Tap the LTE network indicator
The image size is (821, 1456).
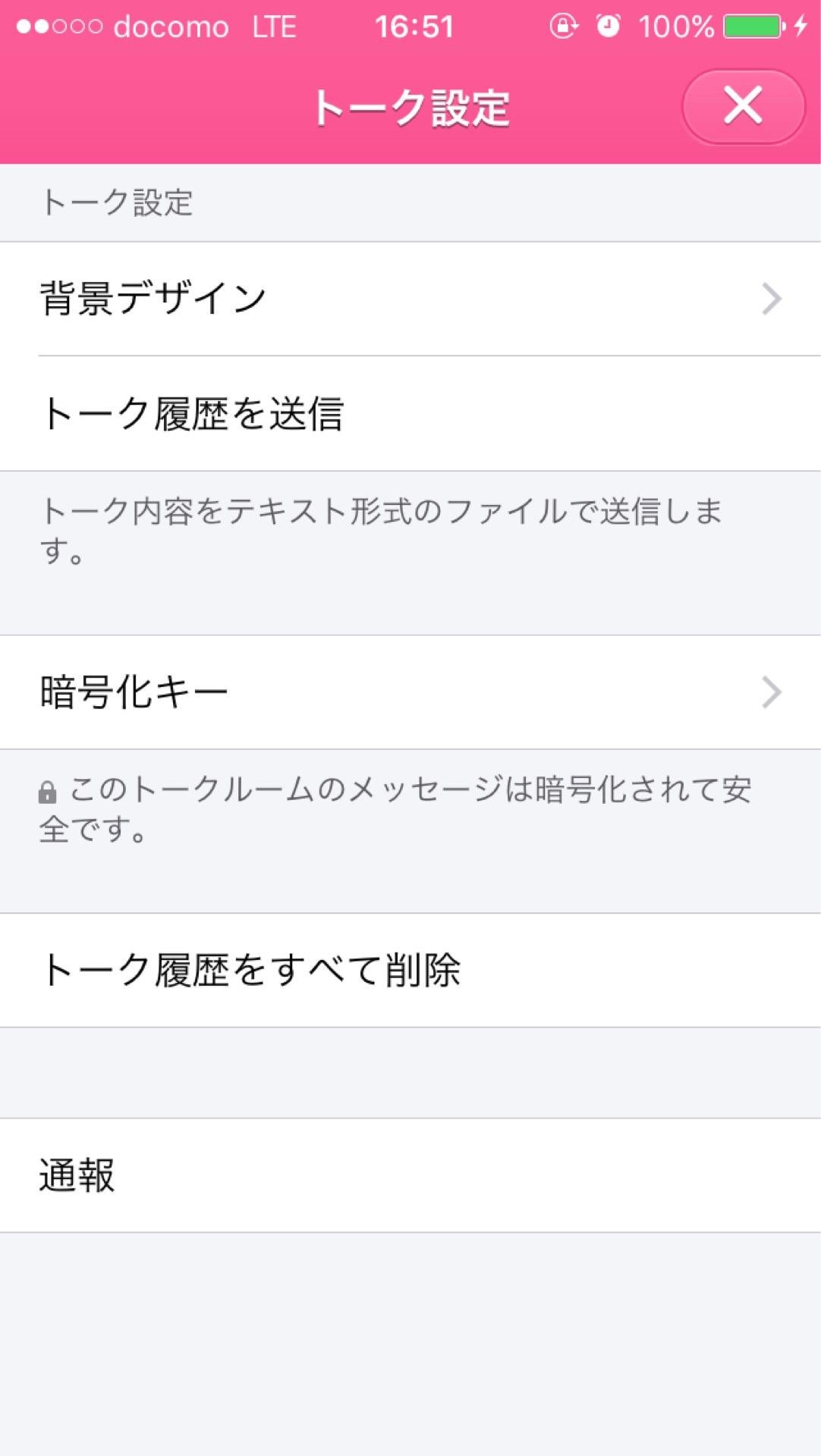pos(273,26)
